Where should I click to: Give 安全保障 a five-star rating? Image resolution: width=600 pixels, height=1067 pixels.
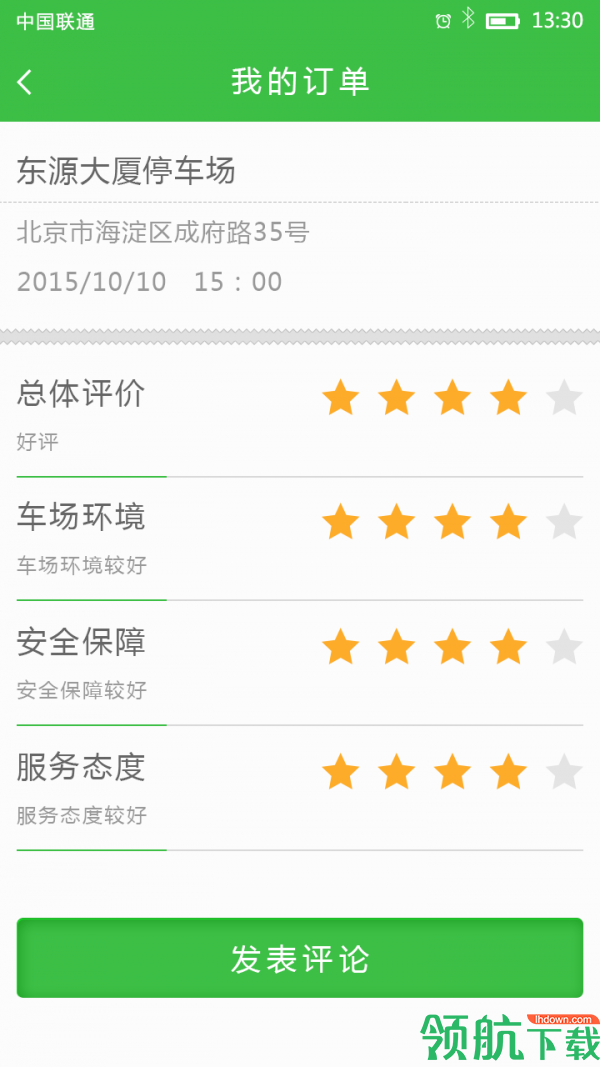[x=564, y=647]
